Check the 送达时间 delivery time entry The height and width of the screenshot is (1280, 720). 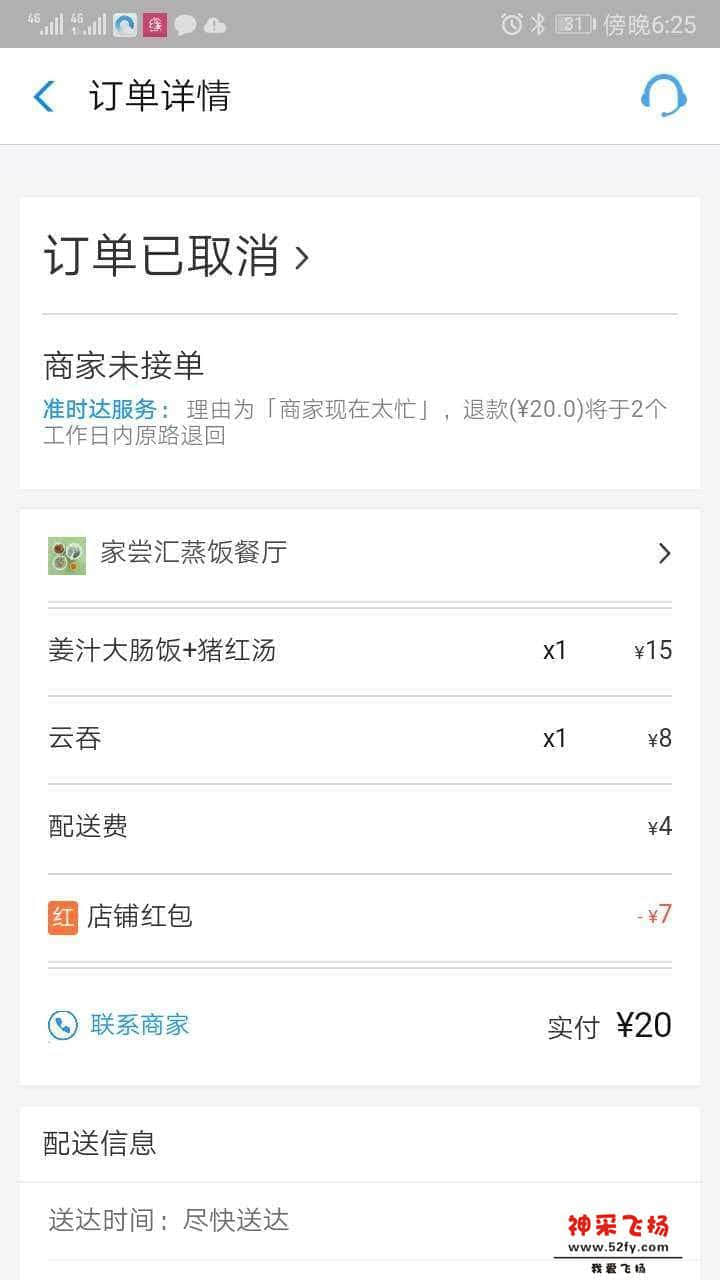point(165,1220)
